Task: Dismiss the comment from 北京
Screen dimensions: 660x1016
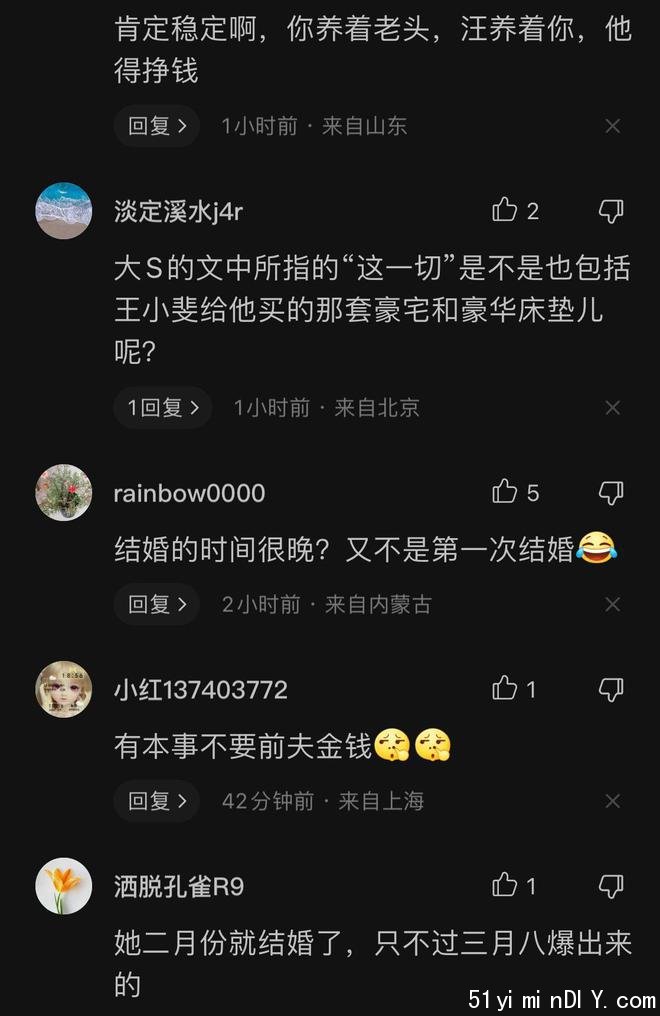Action: (x=613, y=408)
